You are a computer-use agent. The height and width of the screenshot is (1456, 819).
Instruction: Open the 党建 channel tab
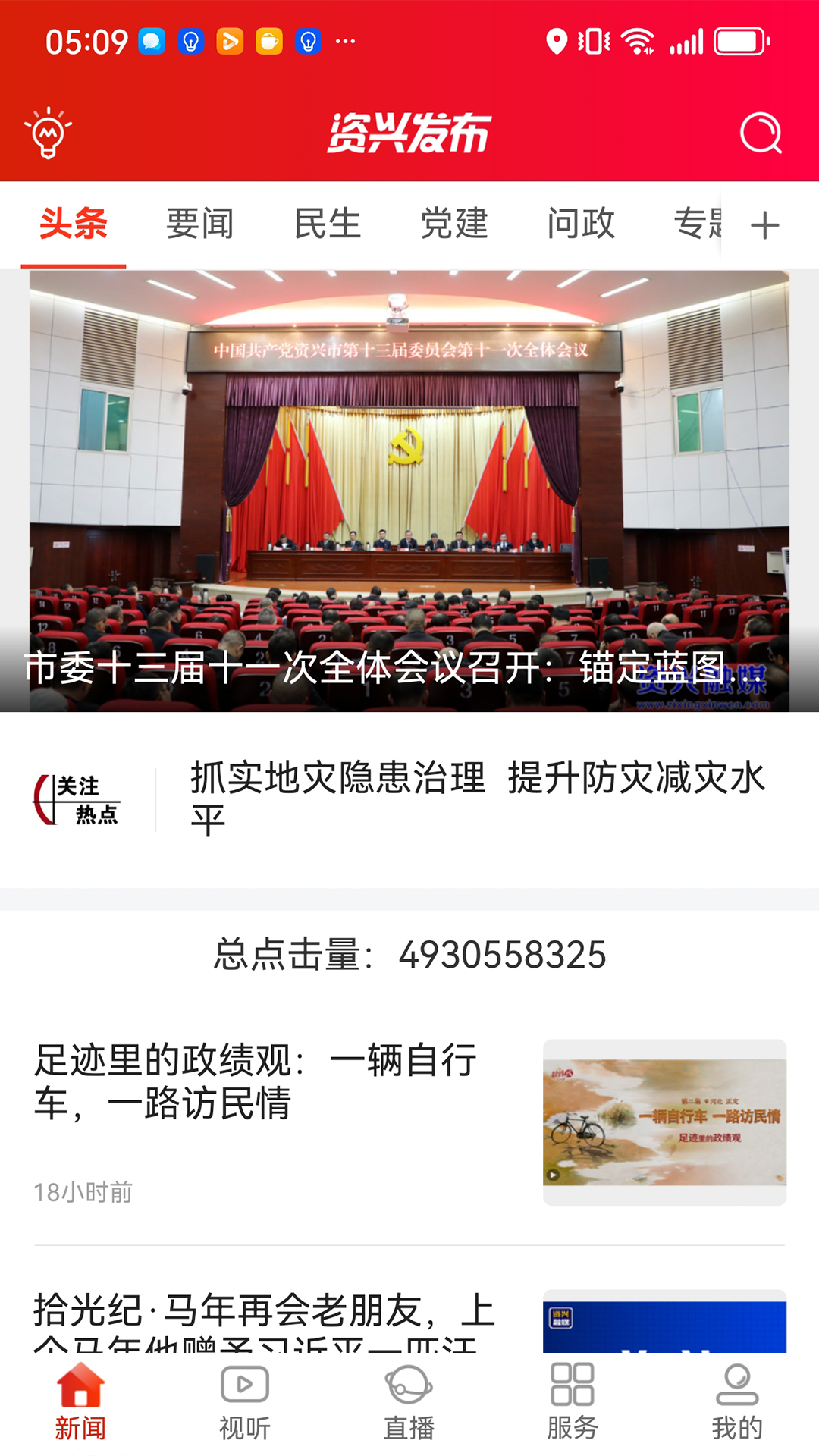454,224
